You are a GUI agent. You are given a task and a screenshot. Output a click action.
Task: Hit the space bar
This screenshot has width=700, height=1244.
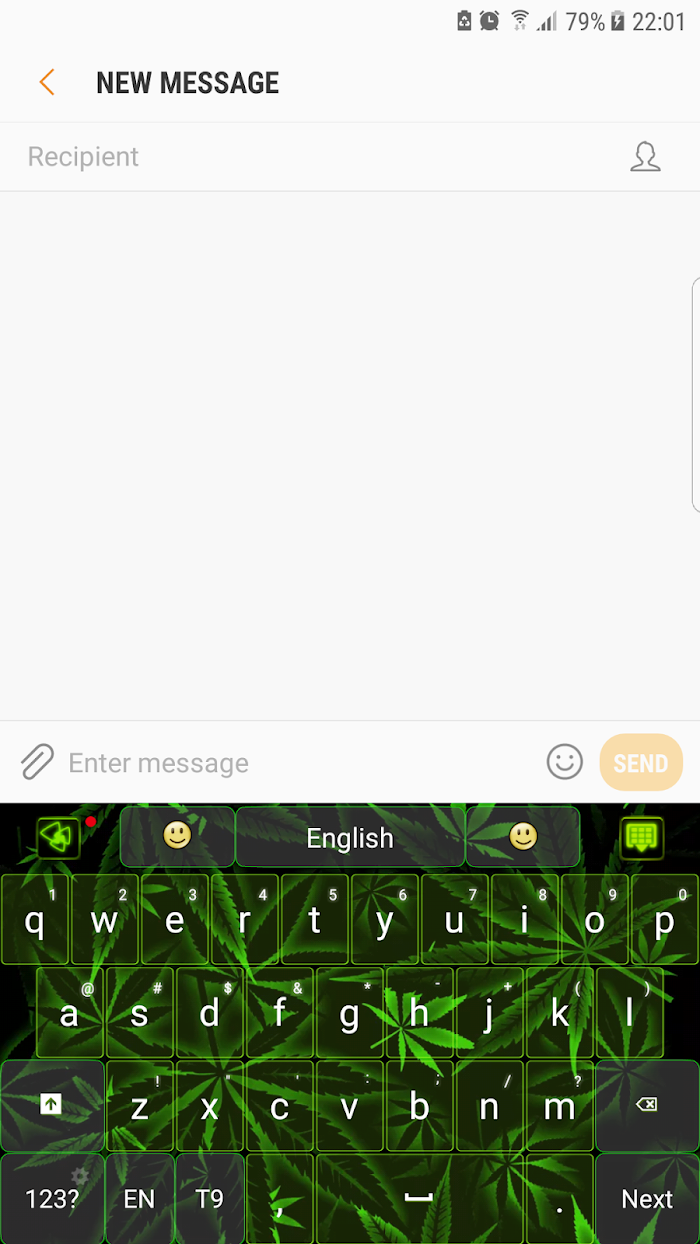point(419,1198)
